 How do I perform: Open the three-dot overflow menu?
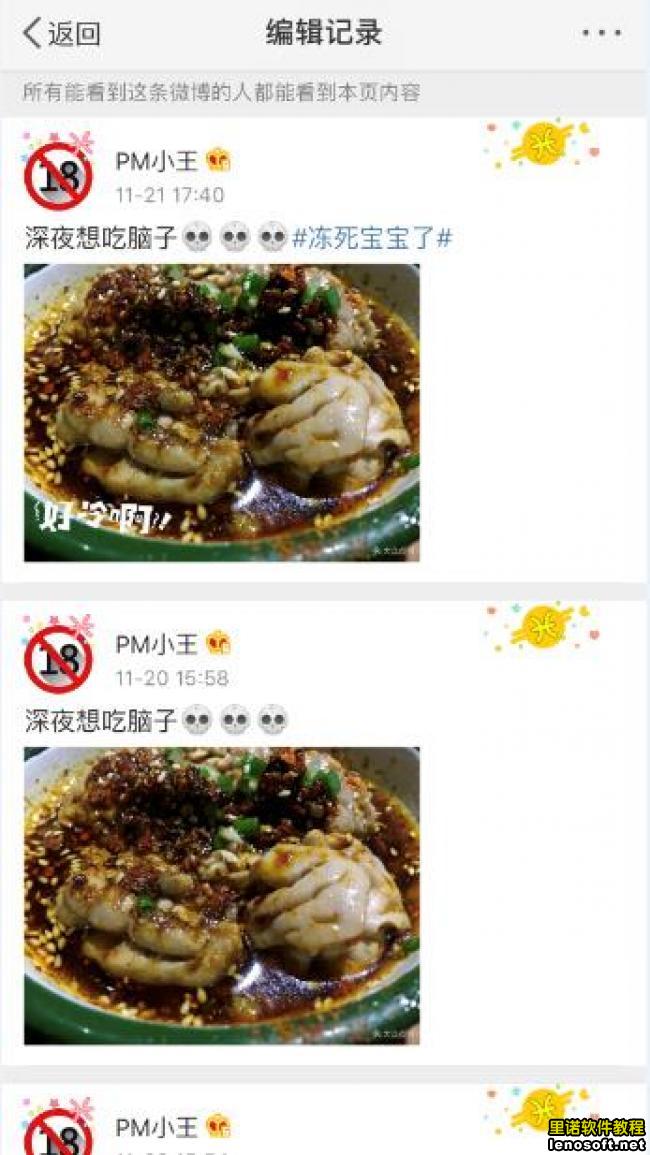(601, 33)
